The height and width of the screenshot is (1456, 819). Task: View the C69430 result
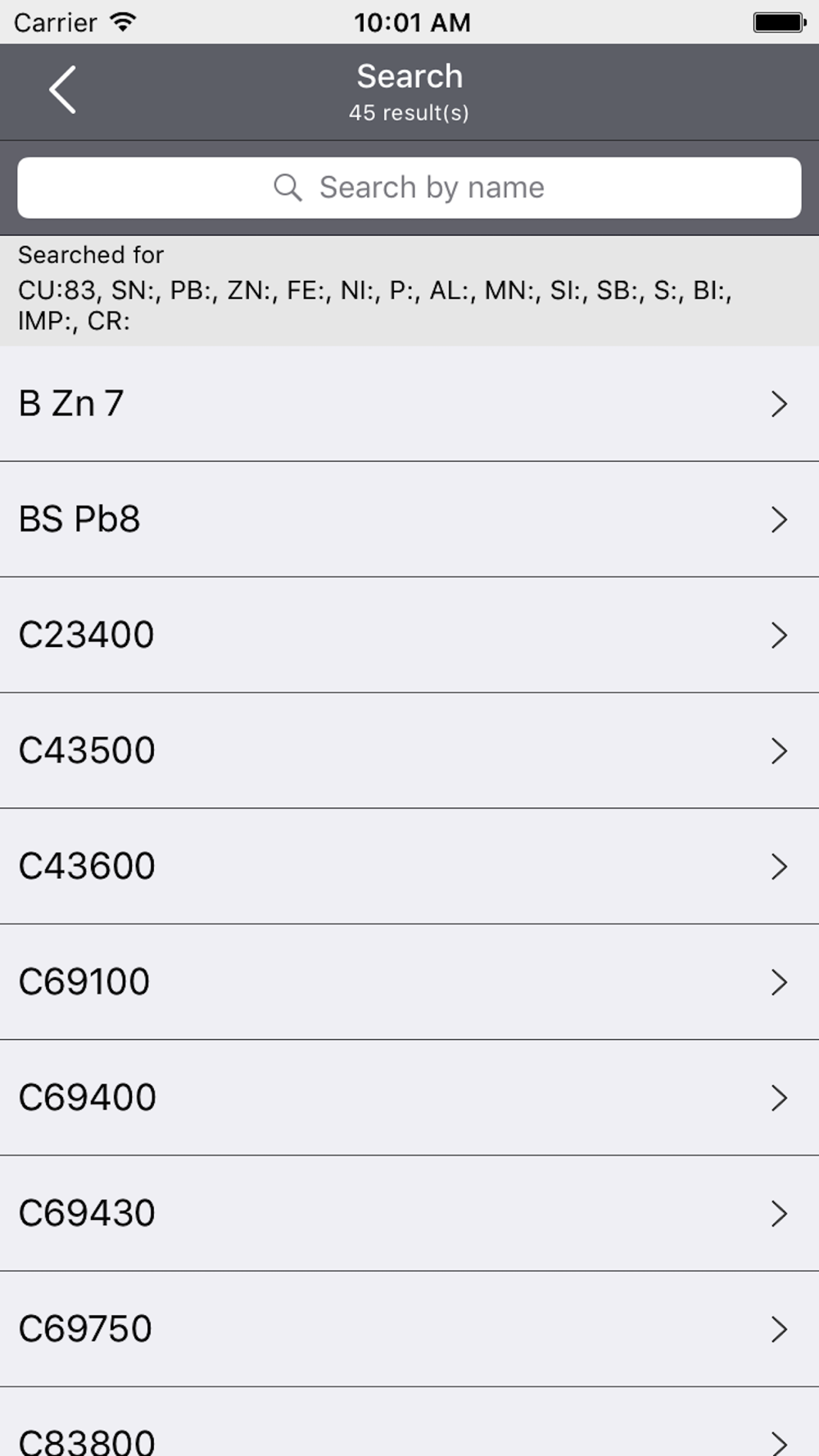pos(409,1213)
